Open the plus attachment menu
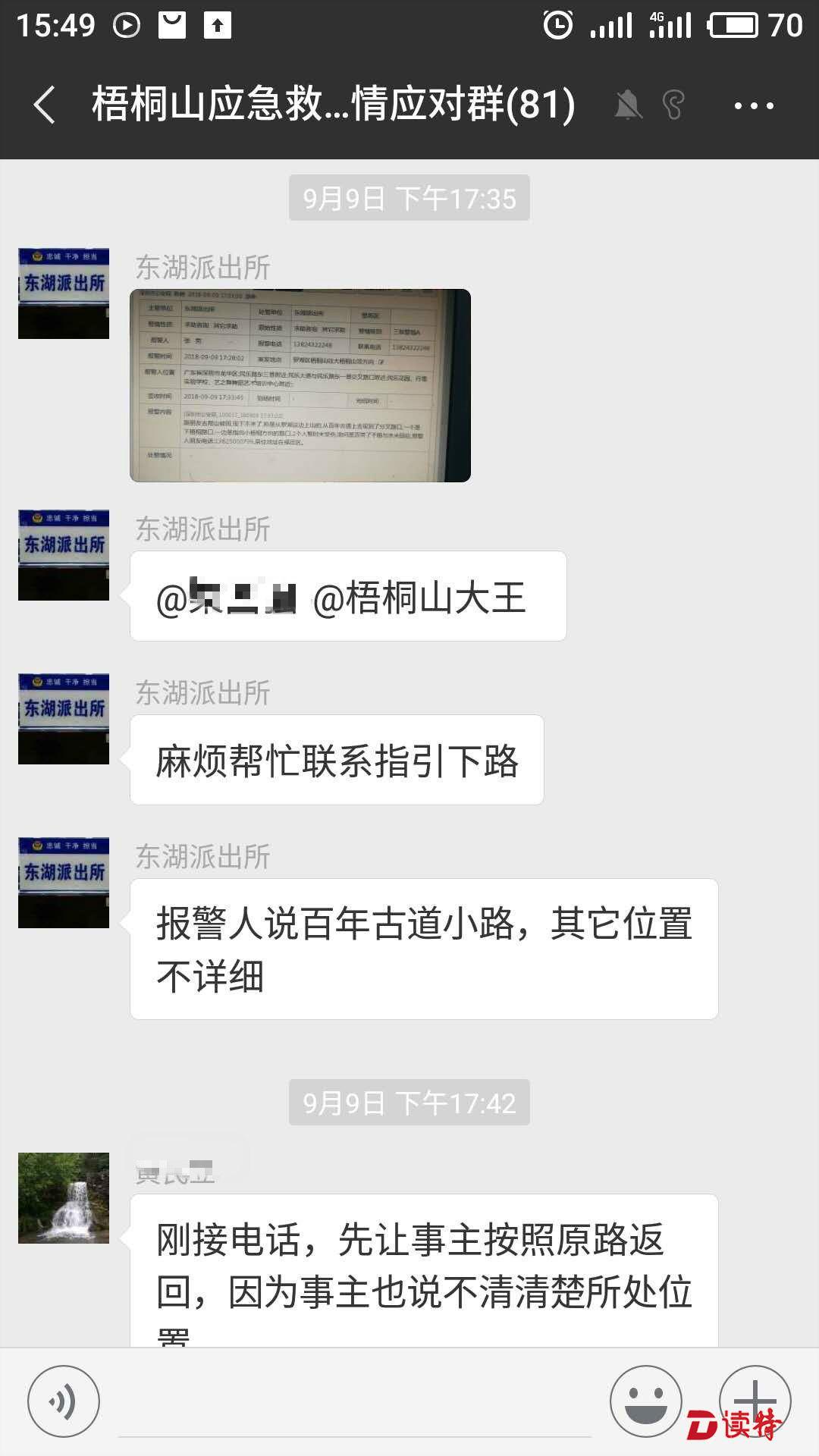This screenshot has width=819, height=1456. 755,1401
